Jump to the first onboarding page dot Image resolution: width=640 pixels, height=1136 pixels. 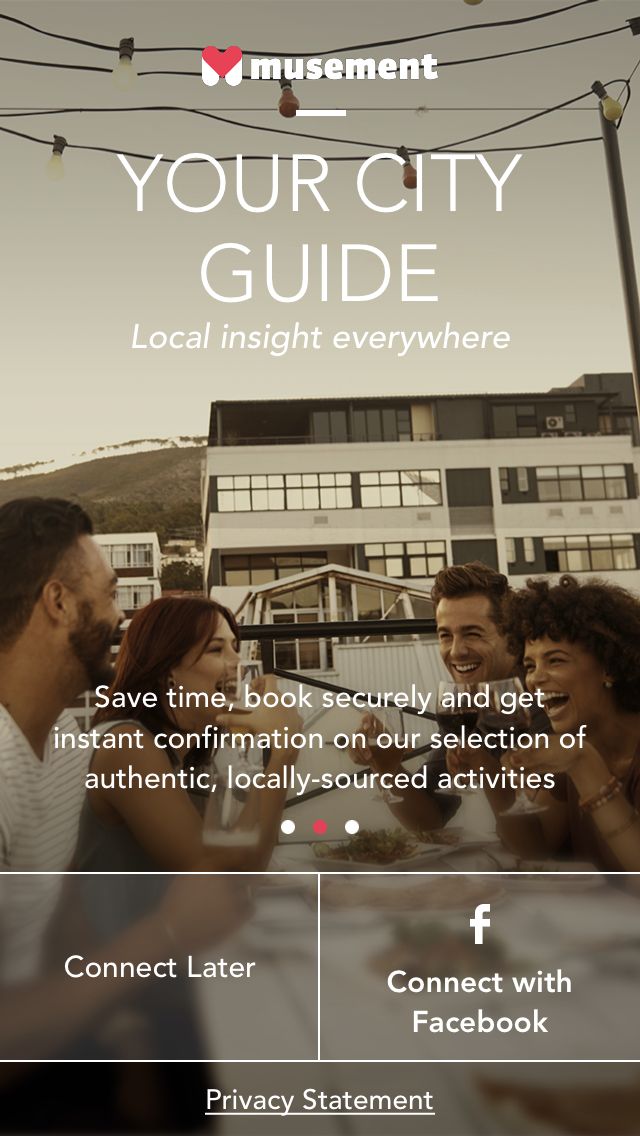288,827
